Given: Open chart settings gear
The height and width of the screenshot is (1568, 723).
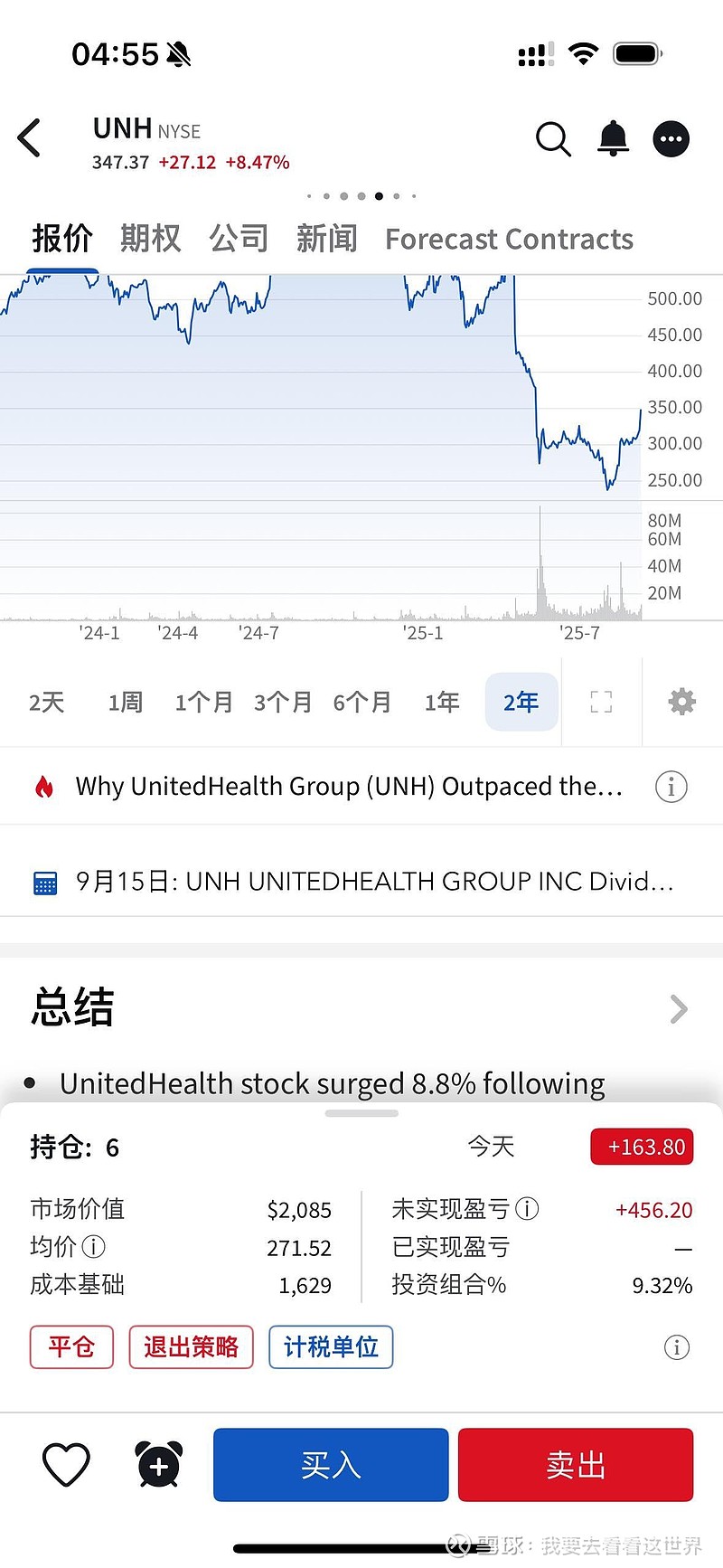Looking at the screenshot, I should click(x=681, y=702).
